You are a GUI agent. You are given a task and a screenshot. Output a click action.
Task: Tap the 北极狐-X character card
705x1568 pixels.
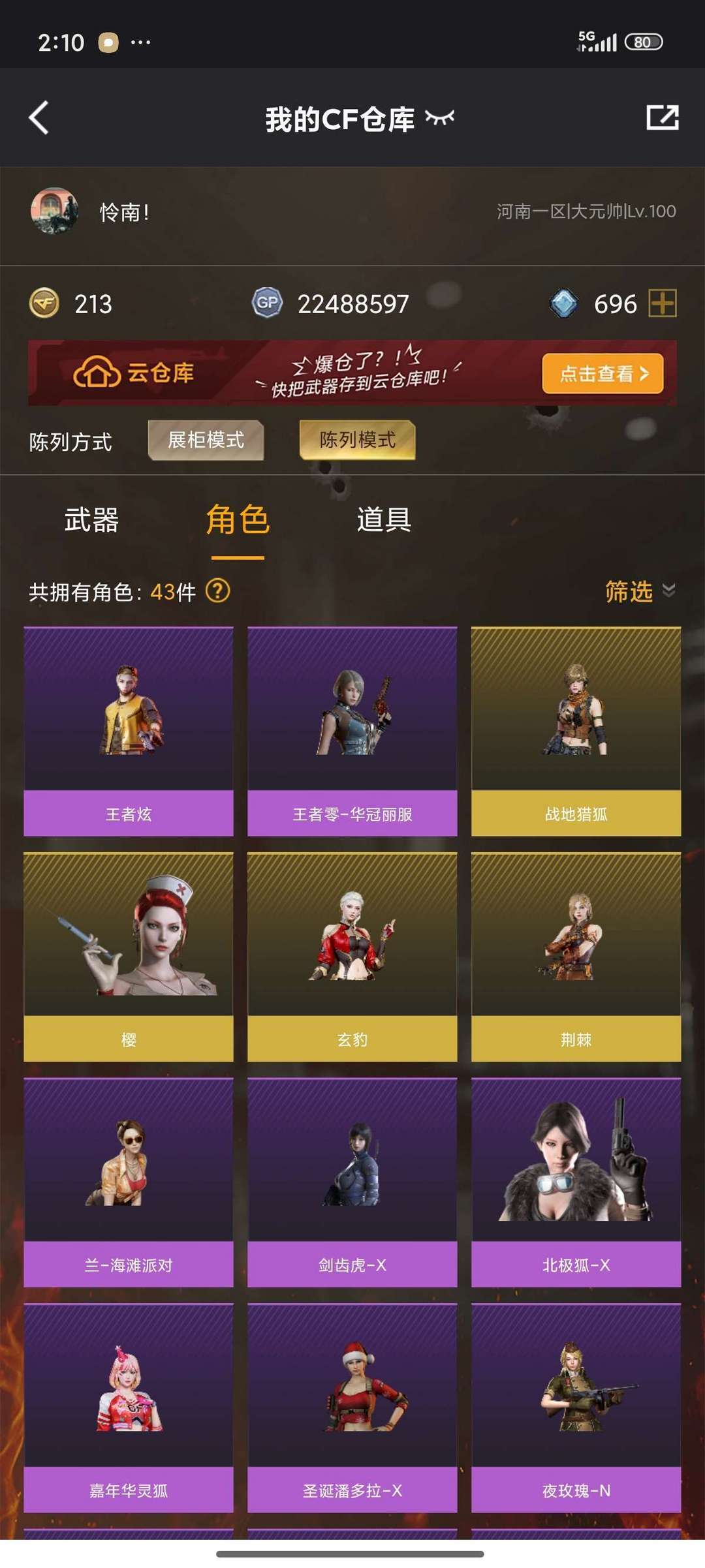pos(576,1182)
